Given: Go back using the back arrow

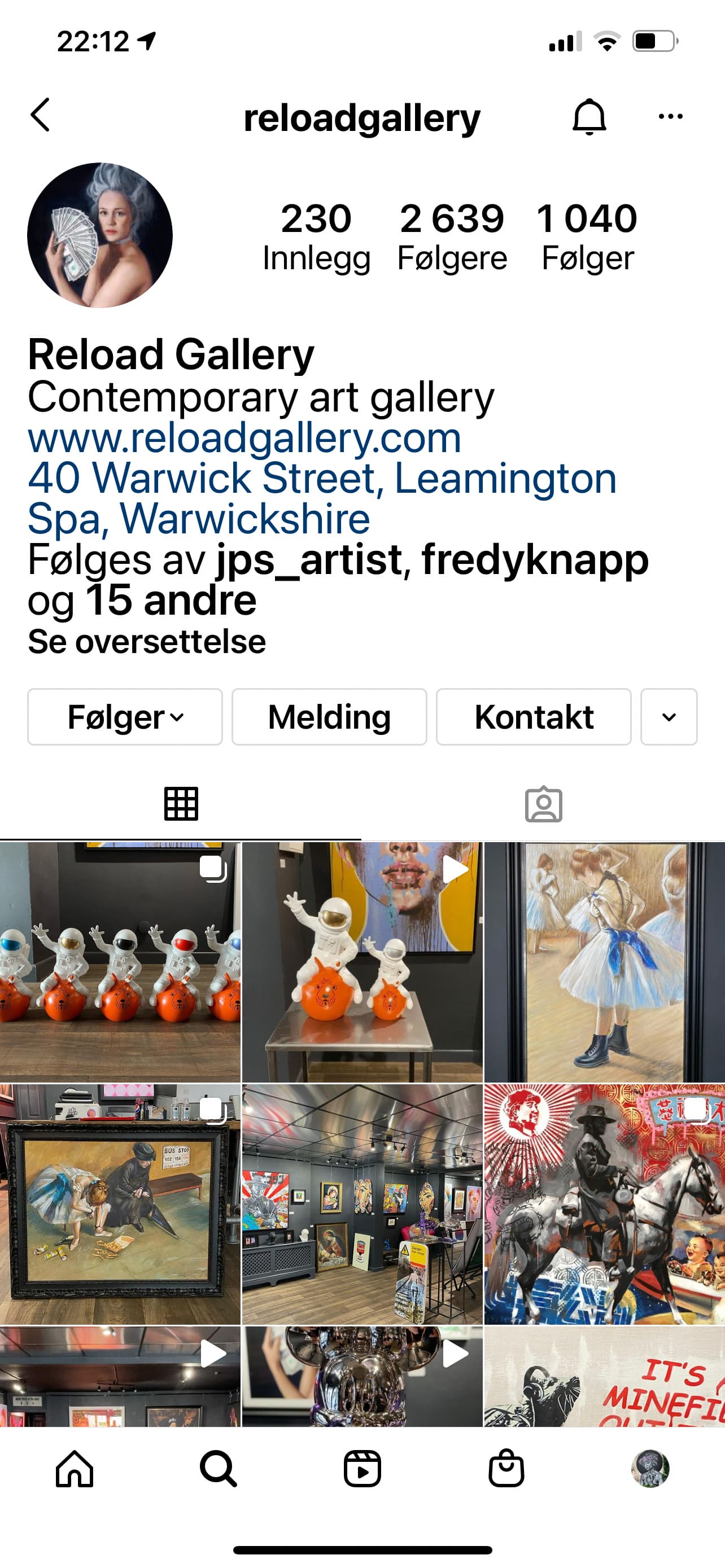Looking at the screenshot, I should [40, 115].
